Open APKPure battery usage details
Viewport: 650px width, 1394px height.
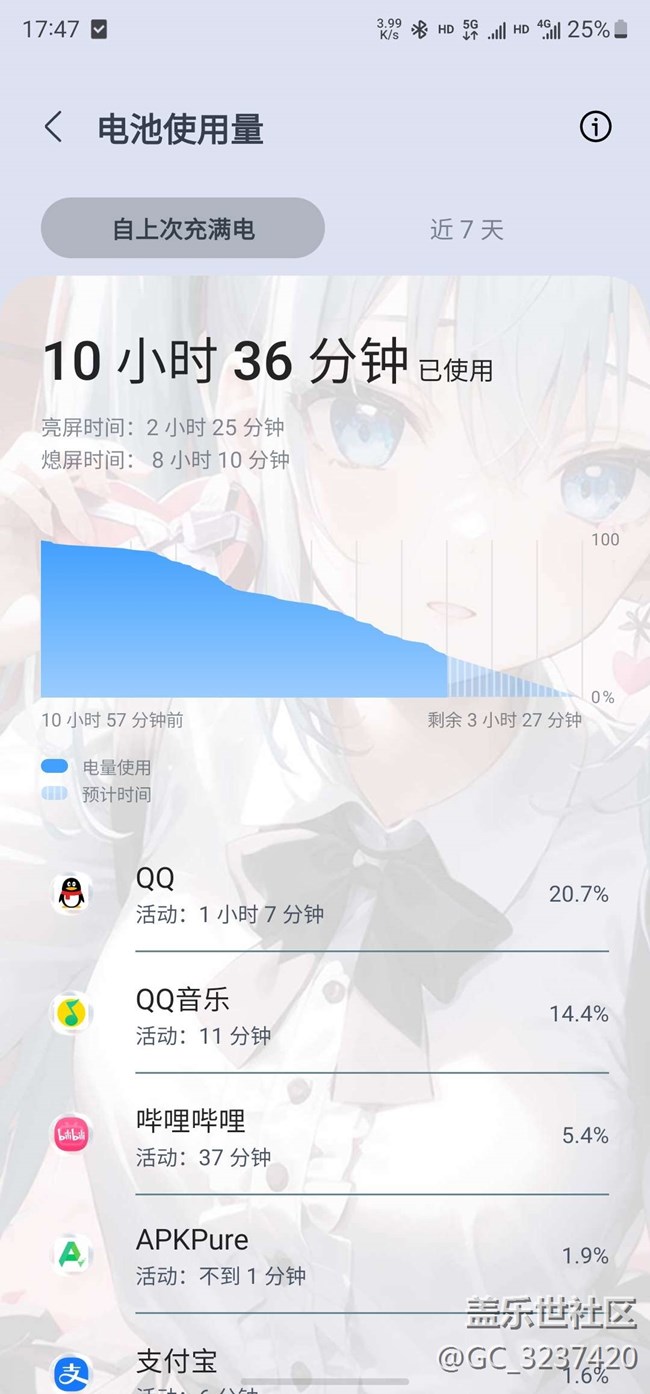[x=330, y=1256]
